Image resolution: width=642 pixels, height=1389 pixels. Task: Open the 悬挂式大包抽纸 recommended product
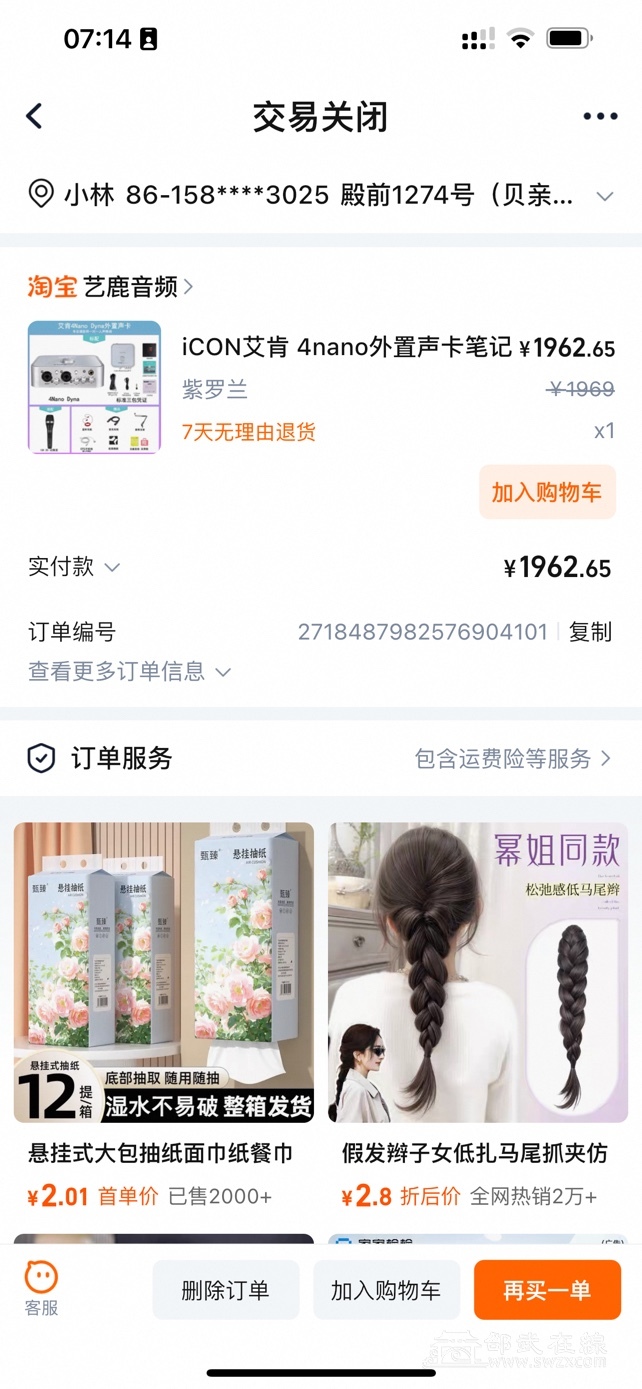(163, 1010)
